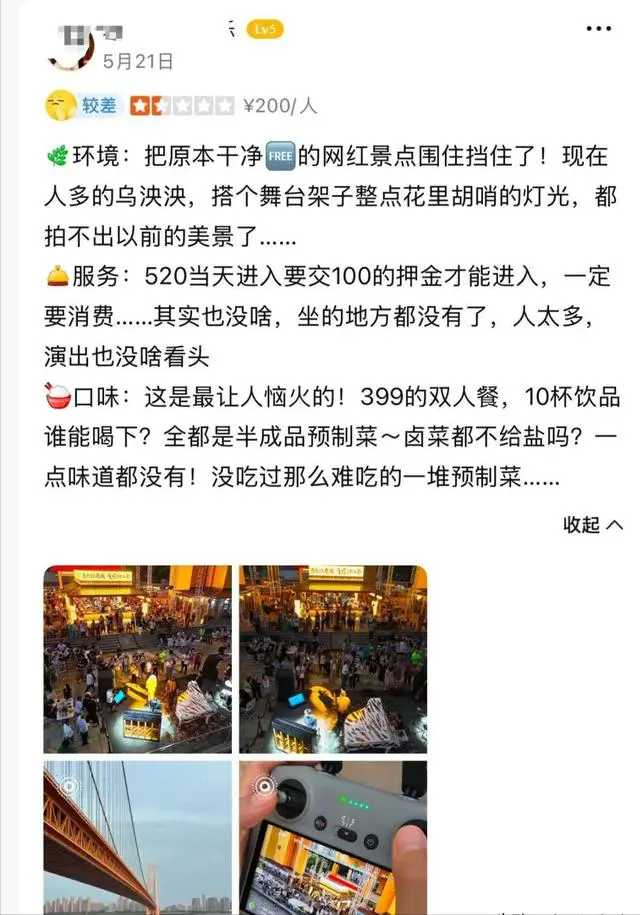
Task: Open the second night market photo
Action: [333, 659]
